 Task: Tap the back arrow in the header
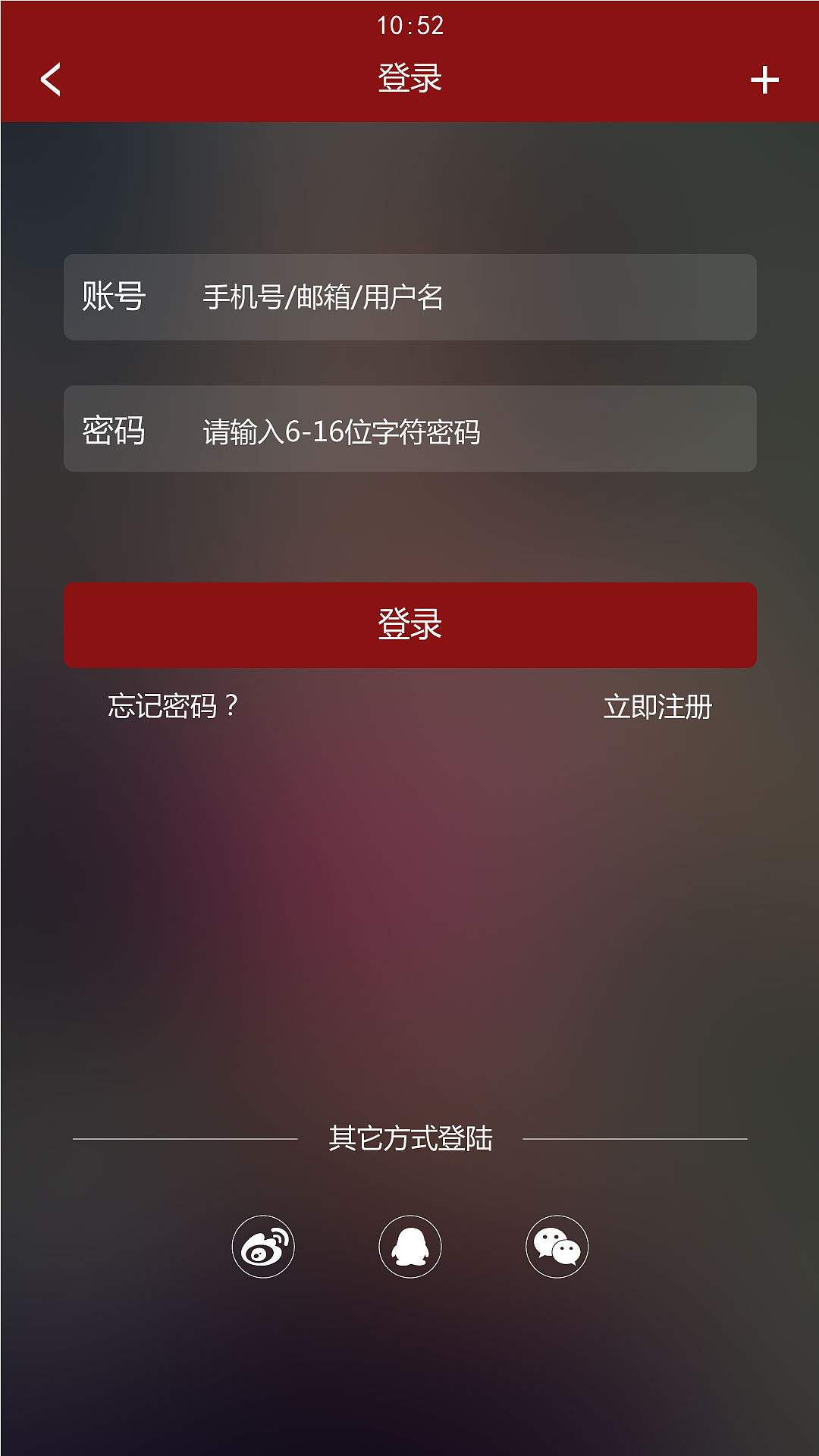(50, 79)
